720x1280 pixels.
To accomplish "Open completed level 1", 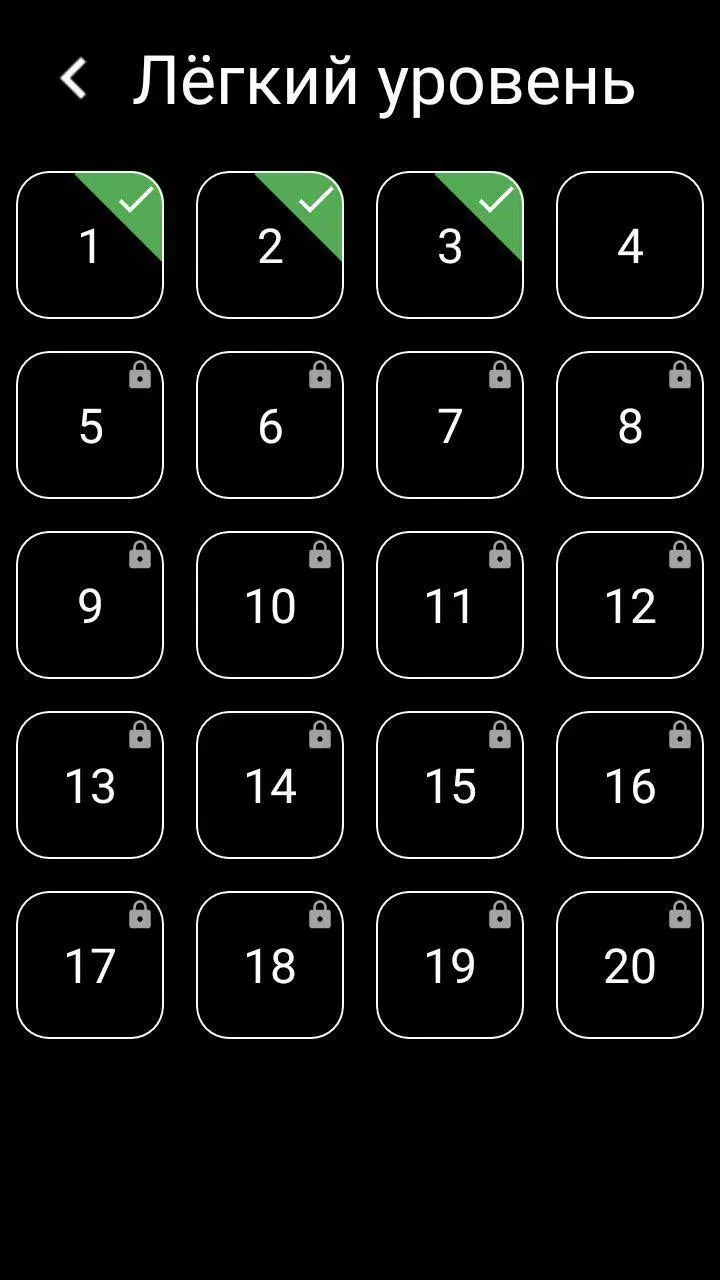I will [90, 245].
